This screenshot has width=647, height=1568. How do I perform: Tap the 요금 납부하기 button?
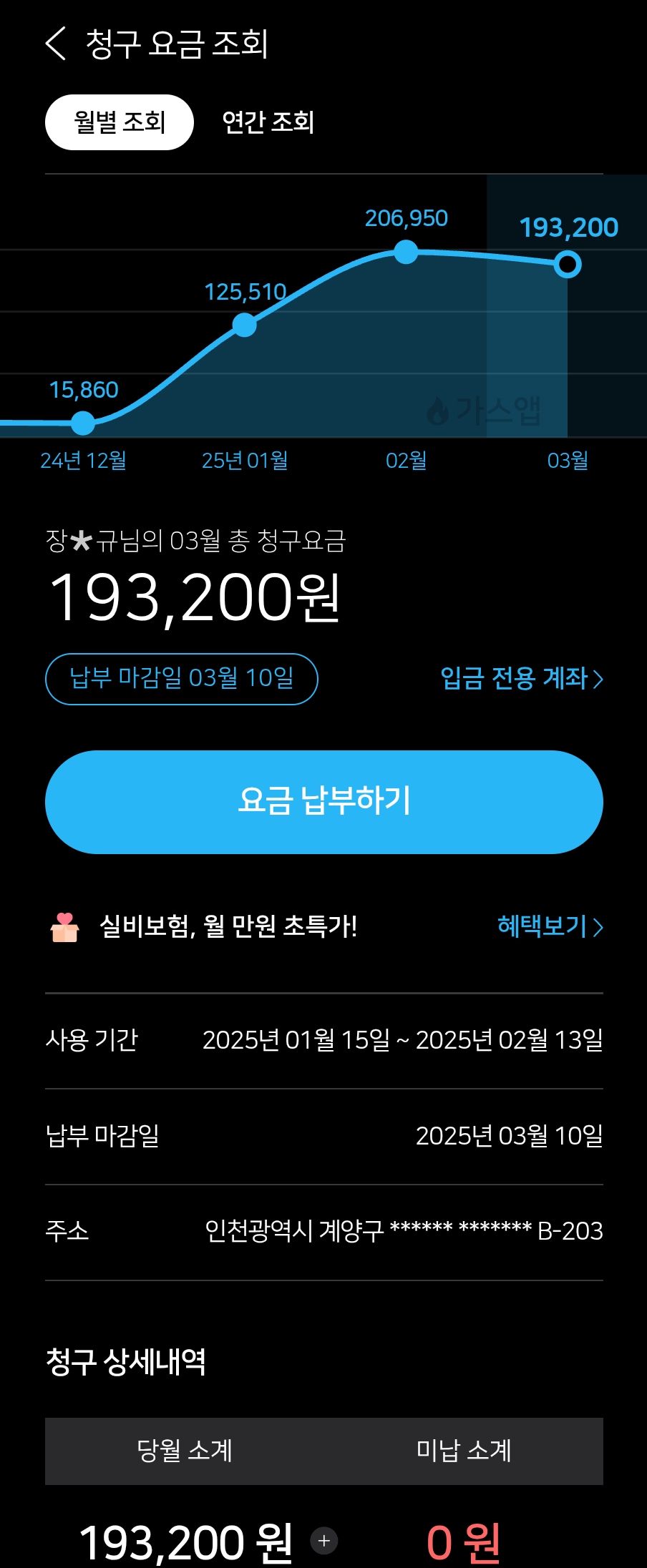click(324, 802)
